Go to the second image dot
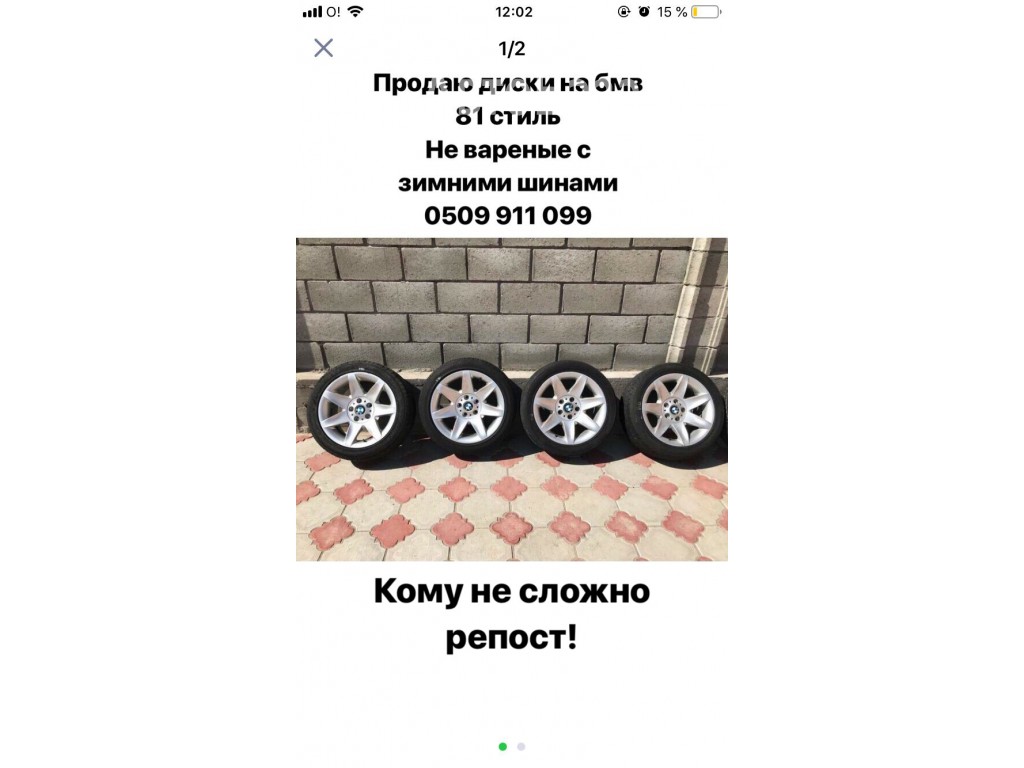This screenshot has height=768, width=1024. [521, 746]
